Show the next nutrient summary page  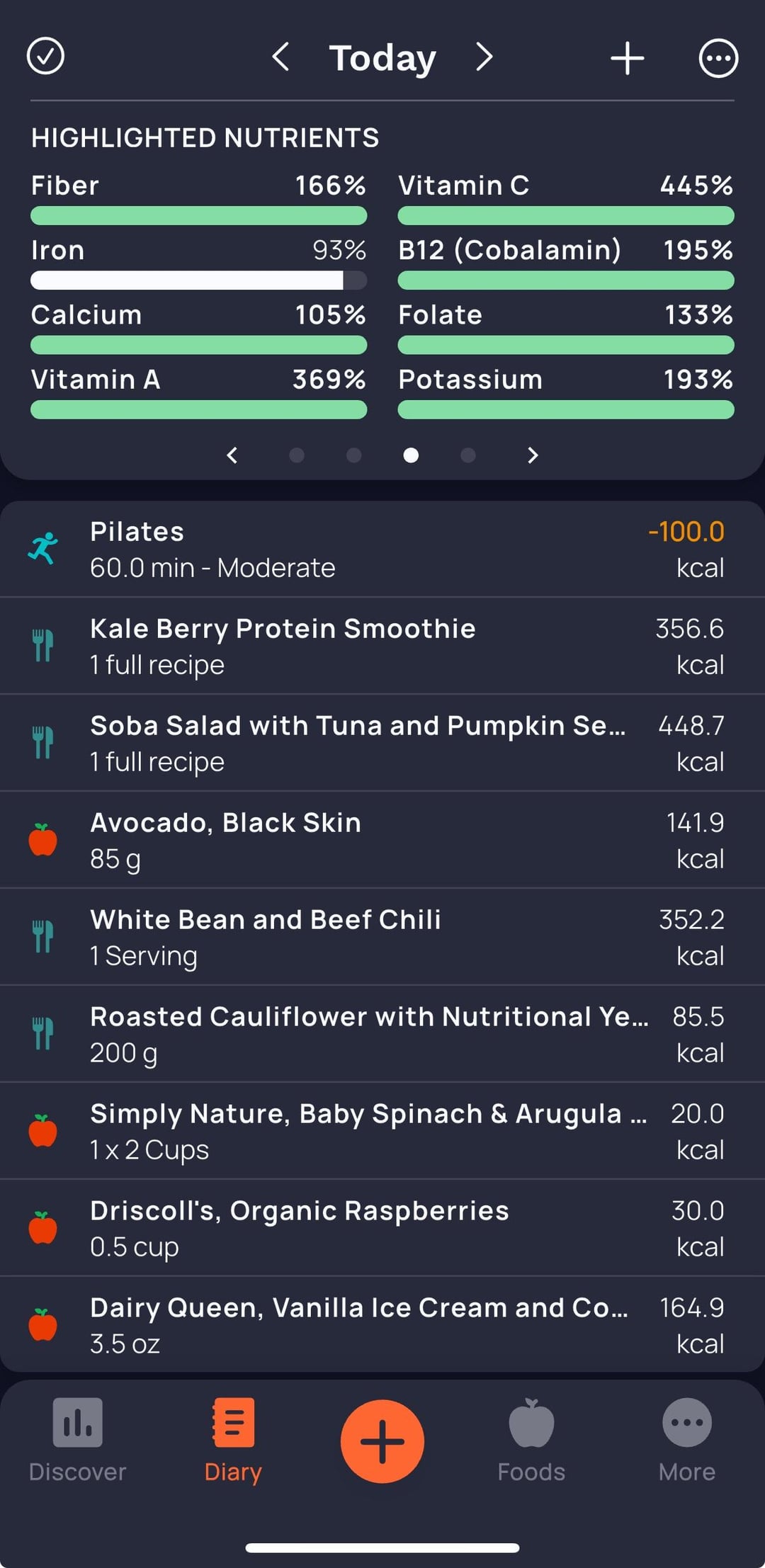[533, 455]
